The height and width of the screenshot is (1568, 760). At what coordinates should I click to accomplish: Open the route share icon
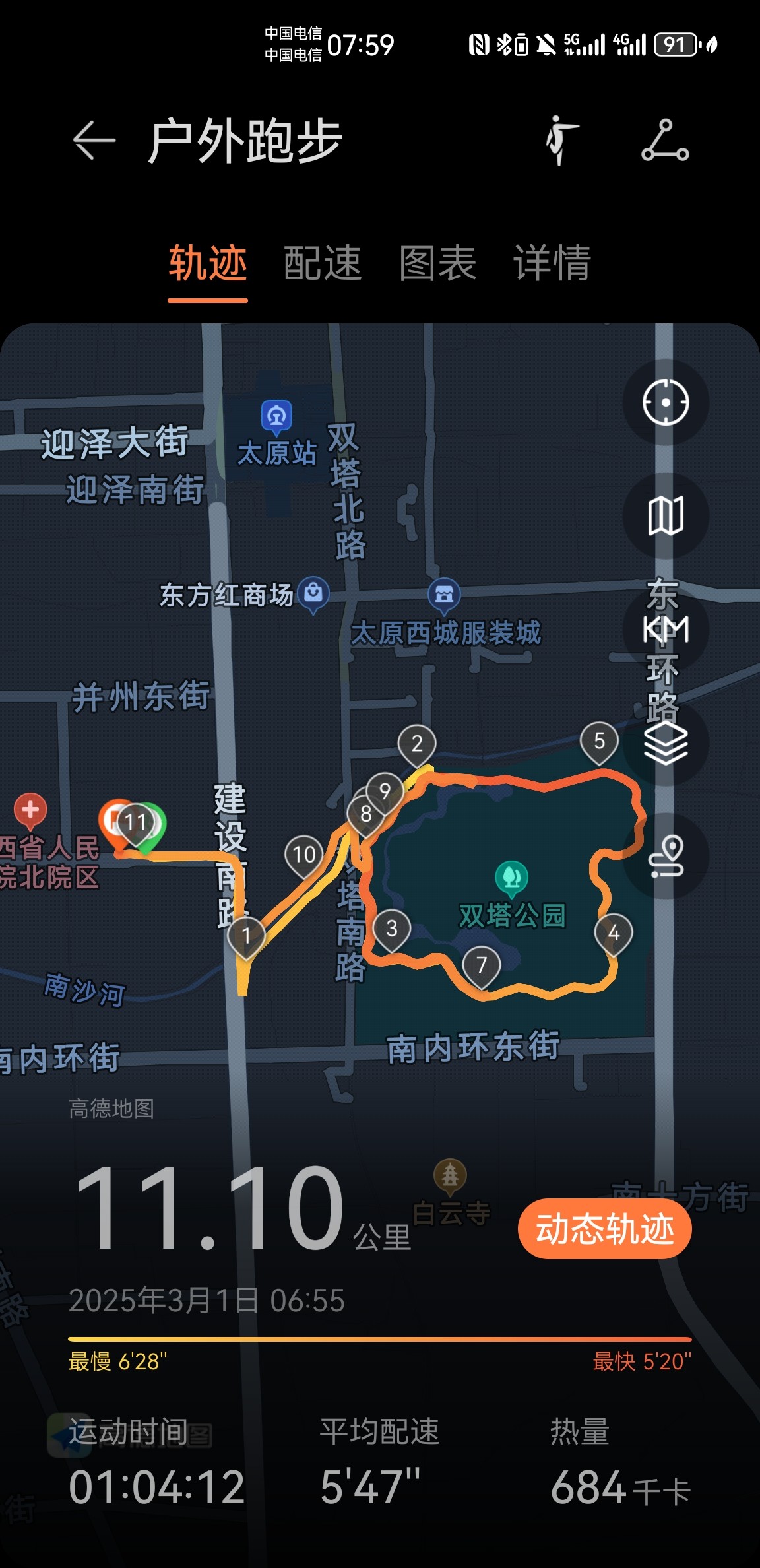pos(665,141)
